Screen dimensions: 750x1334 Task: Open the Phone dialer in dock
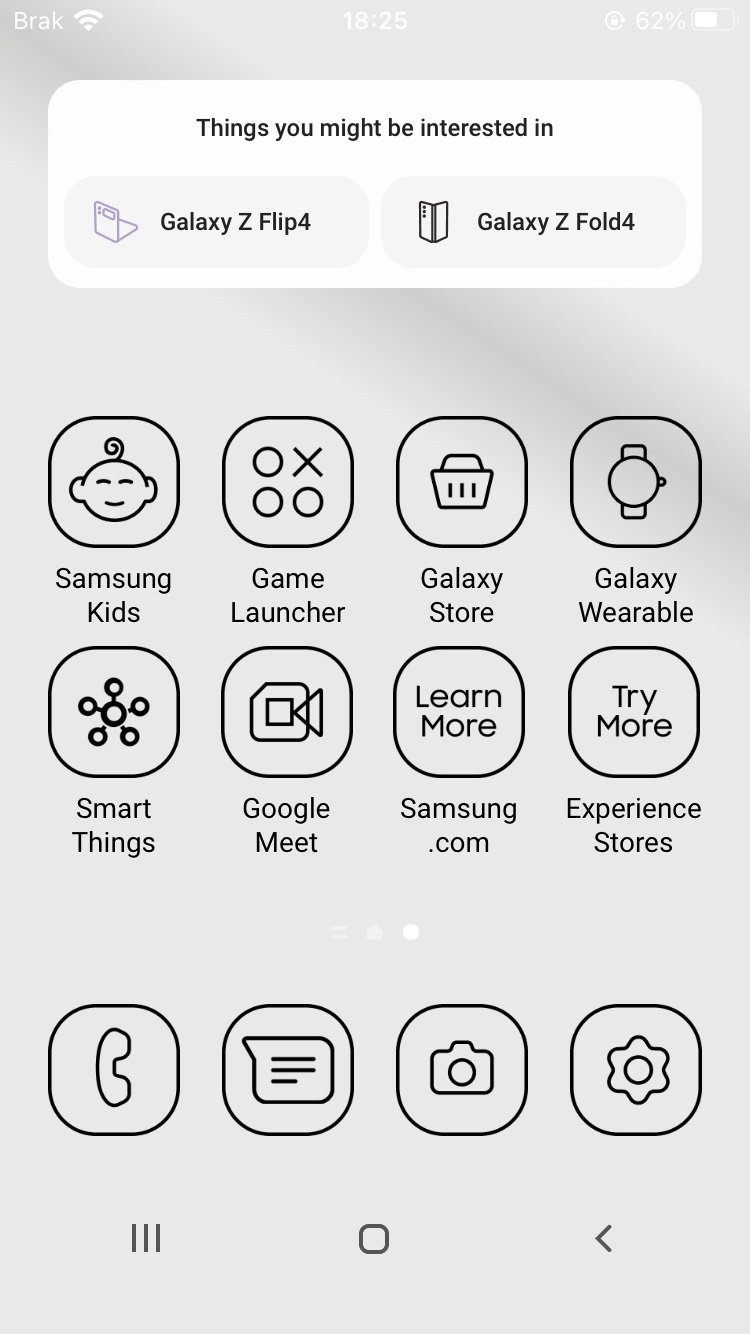pos(114,1070)
